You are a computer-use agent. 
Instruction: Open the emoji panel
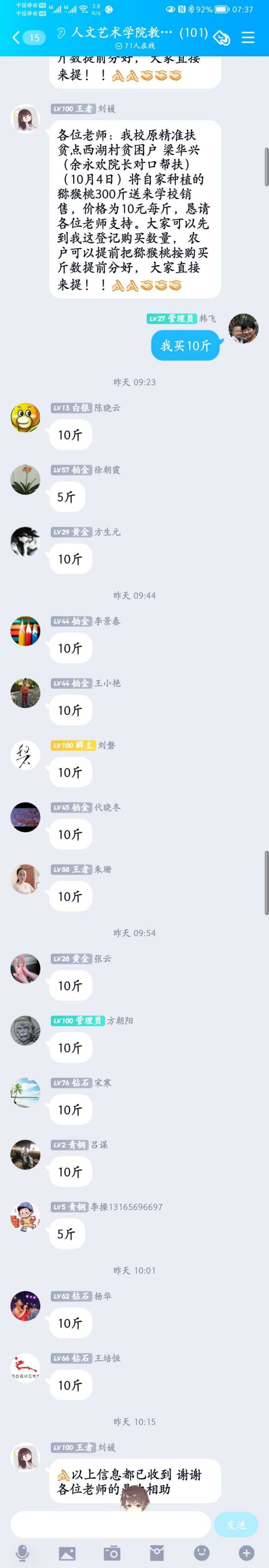tap(201, 1553)
